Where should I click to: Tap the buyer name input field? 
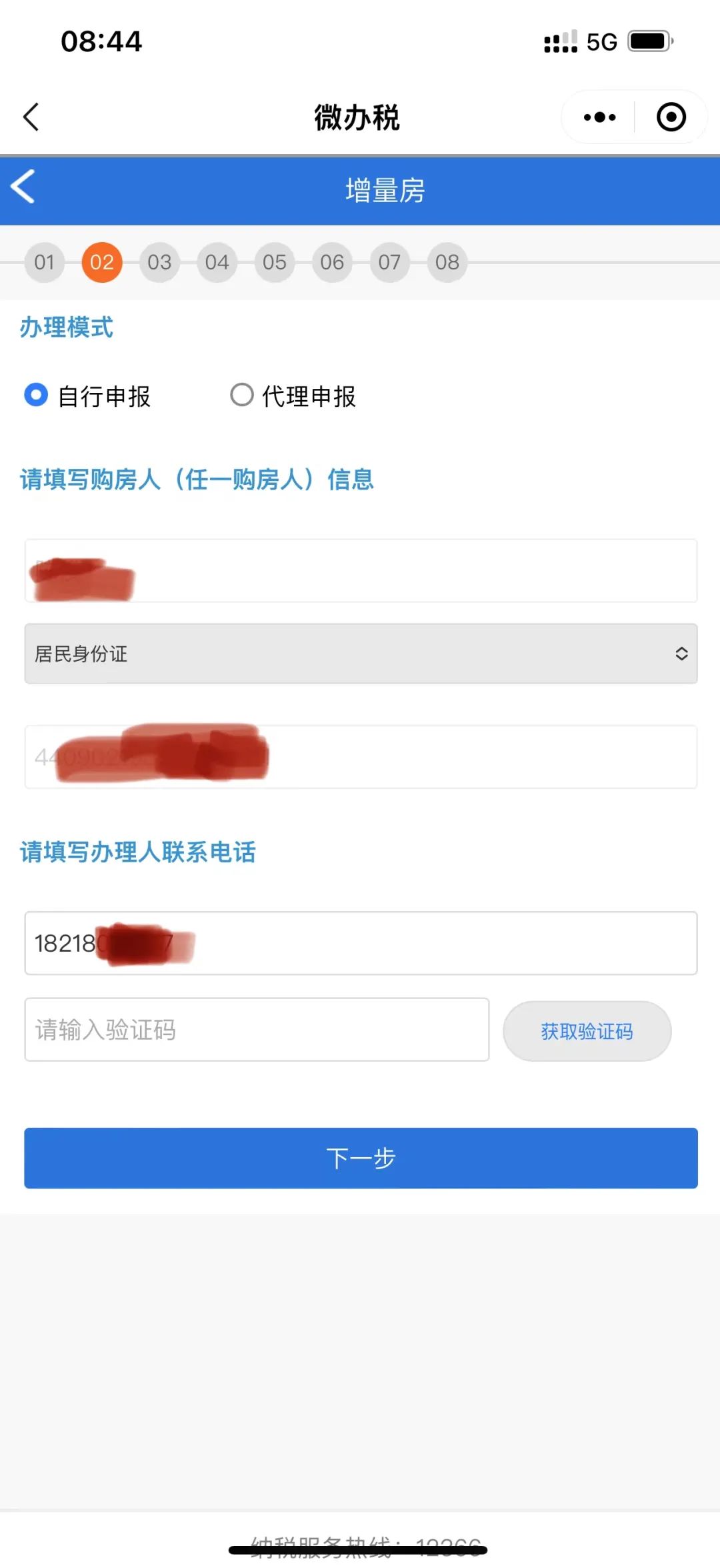(361, 571)
